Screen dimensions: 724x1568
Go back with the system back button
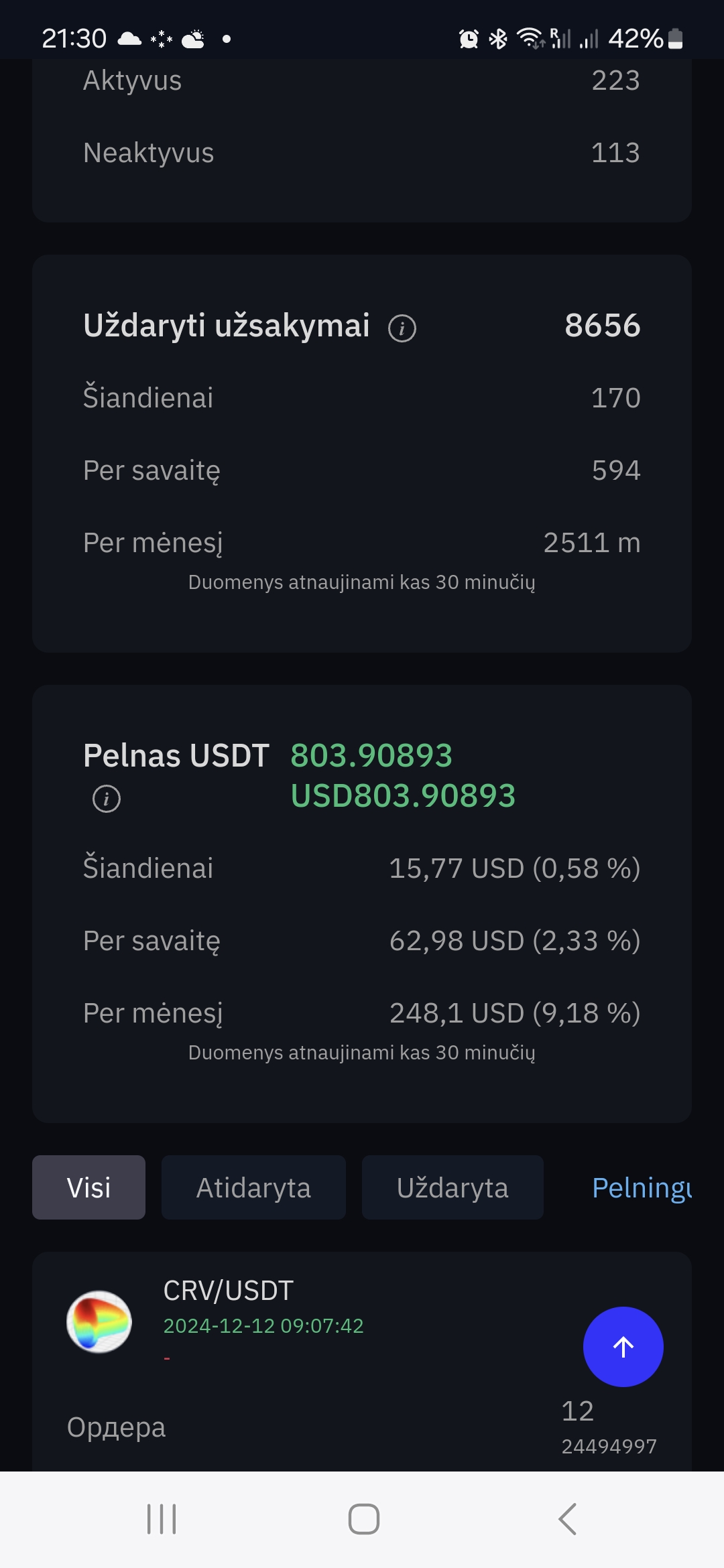[x=567, y=1519]
